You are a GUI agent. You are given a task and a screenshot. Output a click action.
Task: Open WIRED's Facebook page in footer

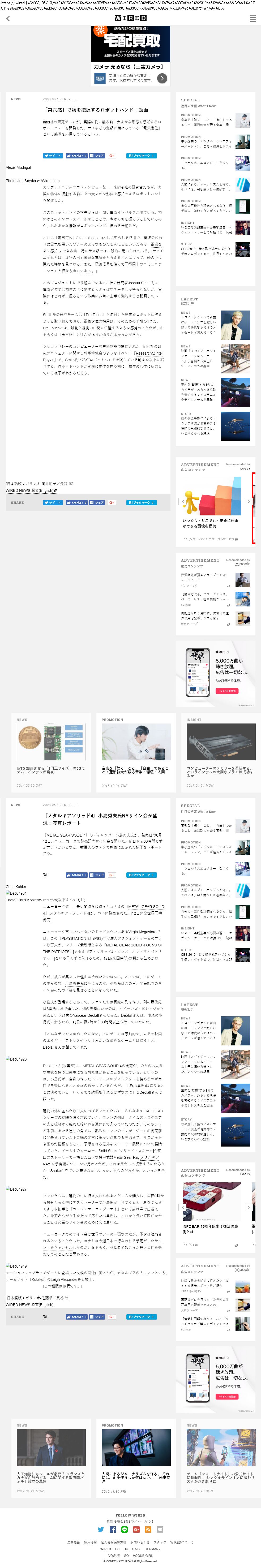(x=113, y=1530)
